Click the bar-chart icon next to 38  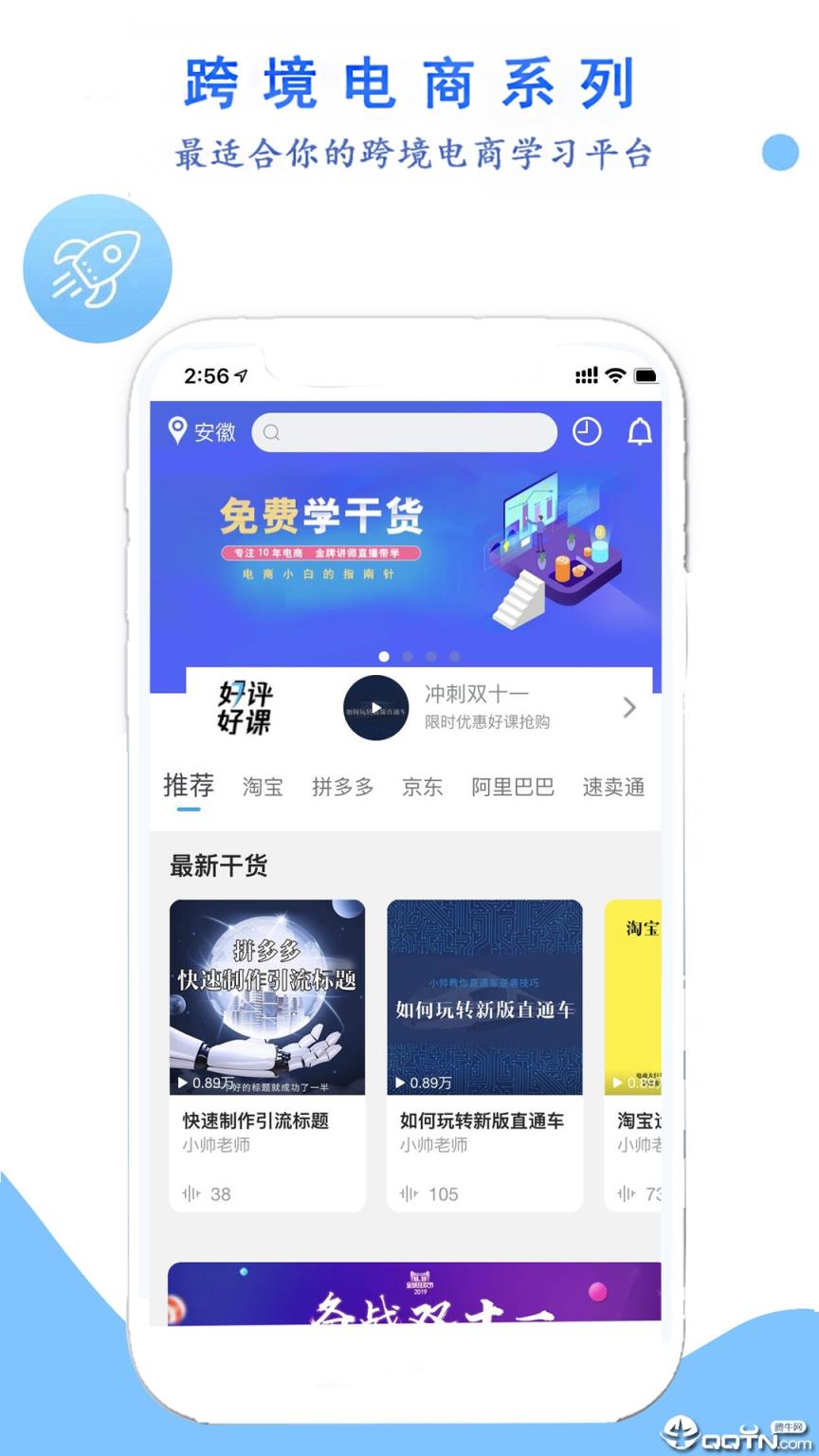(190, 1194)
